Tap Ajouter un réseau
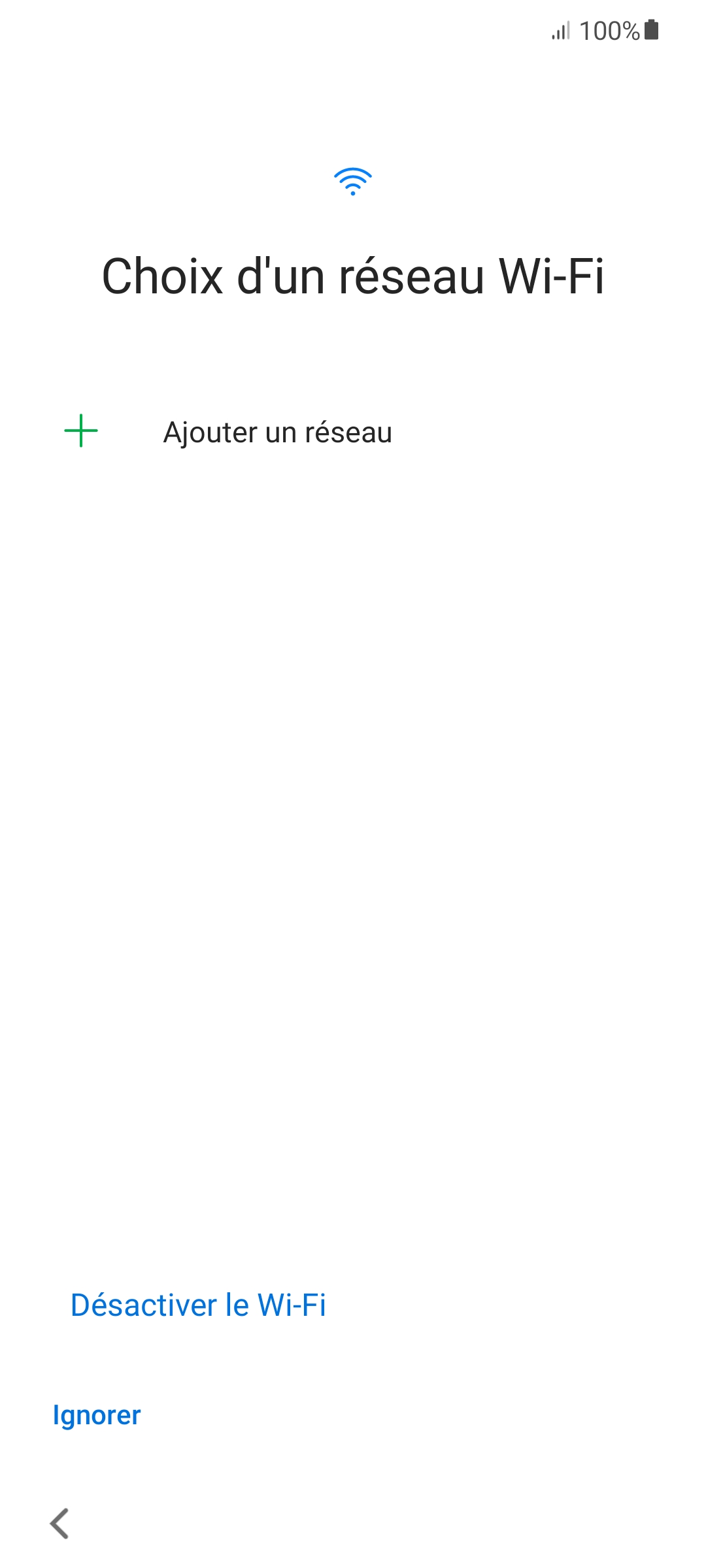706x1568 pixels. 353,432
